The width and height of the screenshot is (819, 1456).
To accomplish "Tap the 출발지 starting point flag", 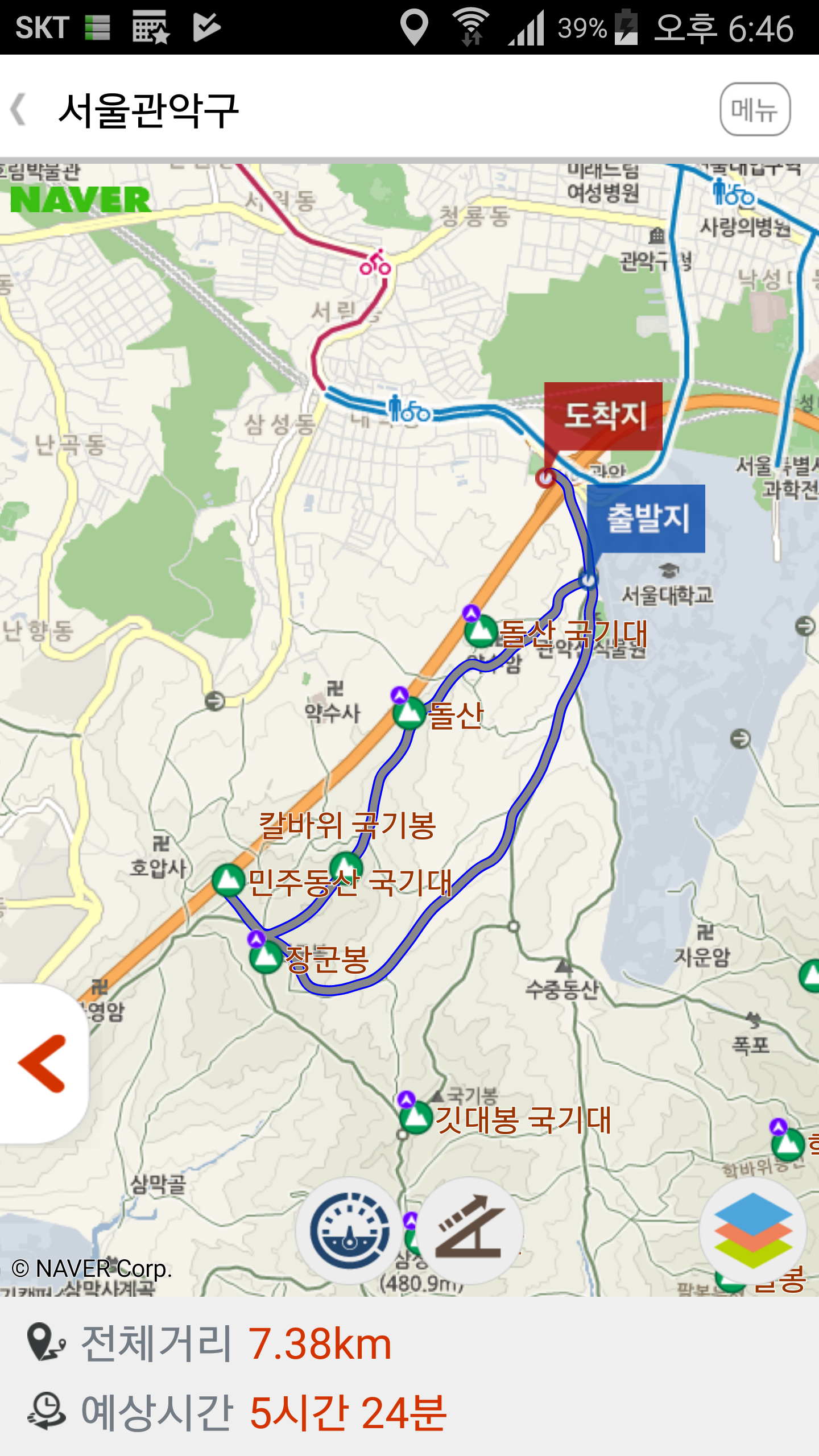I will pyautogui.click(x=647, y=519).
